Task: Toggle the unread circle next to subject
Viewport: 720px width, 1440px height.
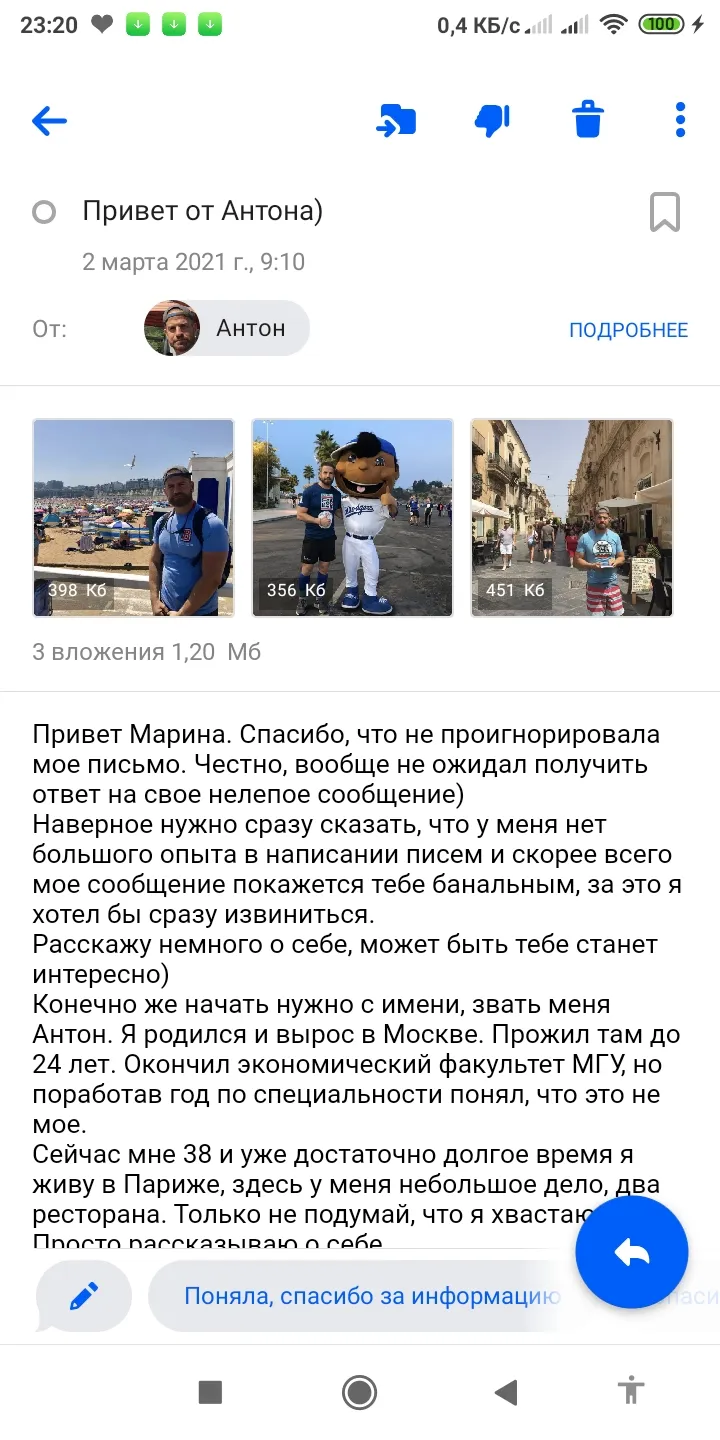Action: pyautogui.click(x=44, y=212)
